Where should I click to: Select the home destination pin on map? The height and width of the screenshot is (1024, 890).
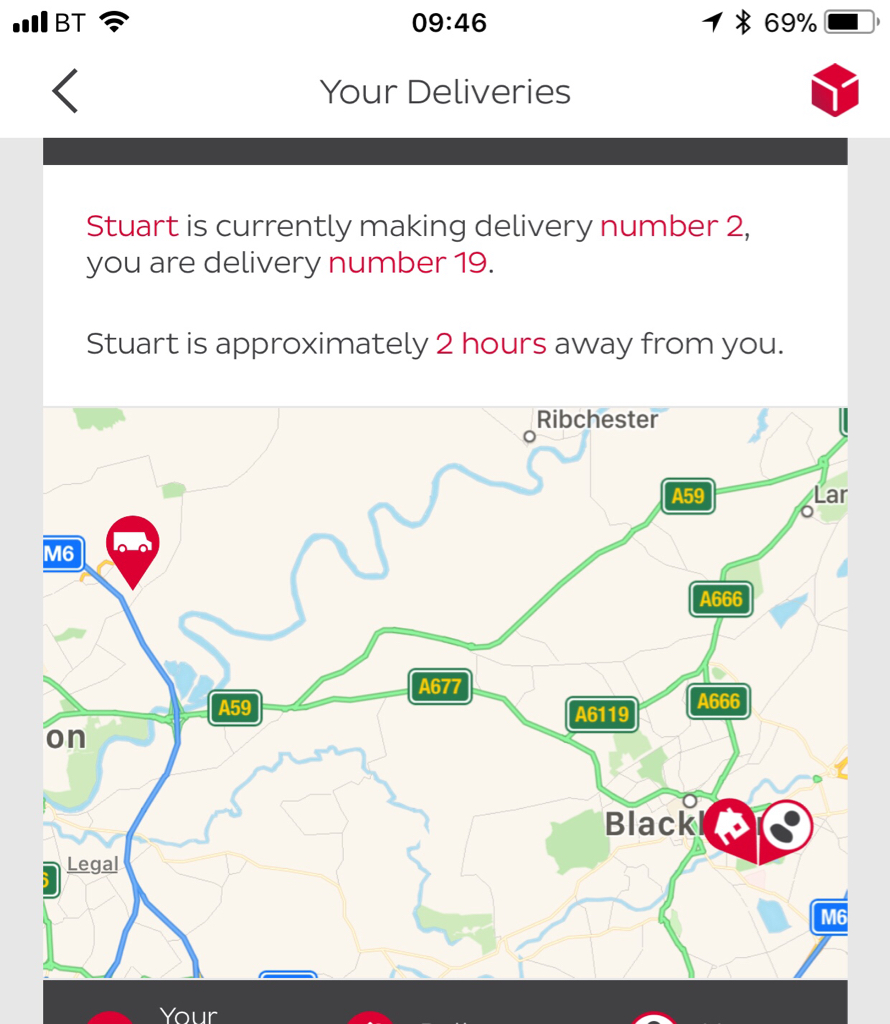pyautogui.click(x=732, y=828)
